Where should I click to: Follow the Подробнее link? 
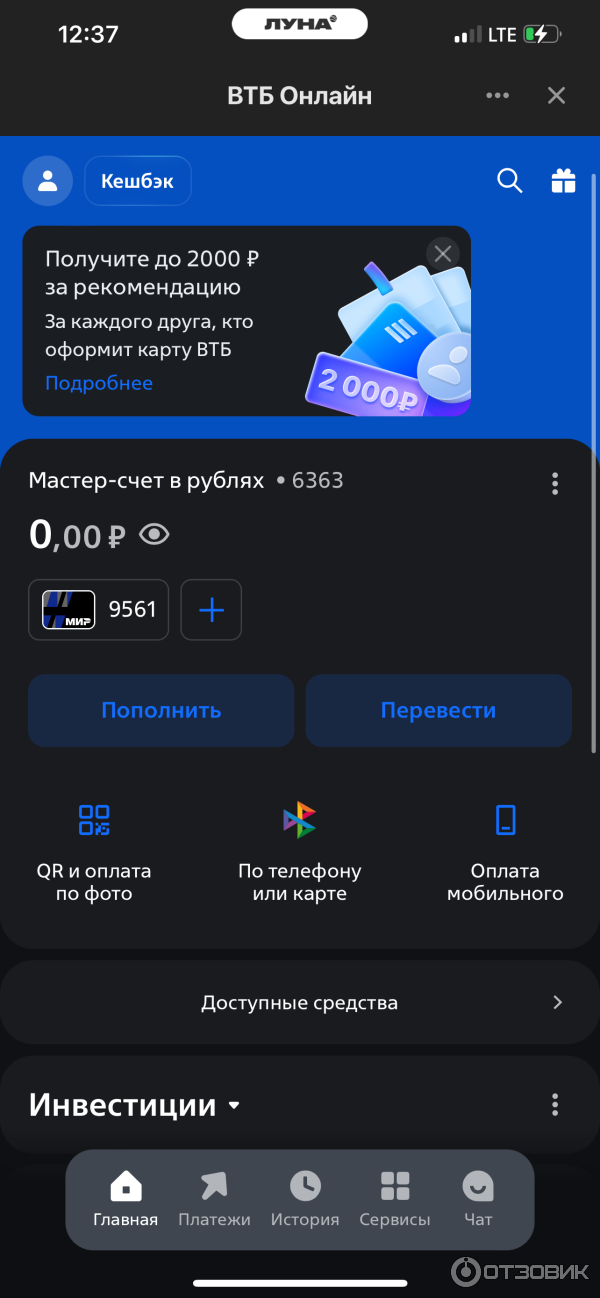tap(99, 383)
